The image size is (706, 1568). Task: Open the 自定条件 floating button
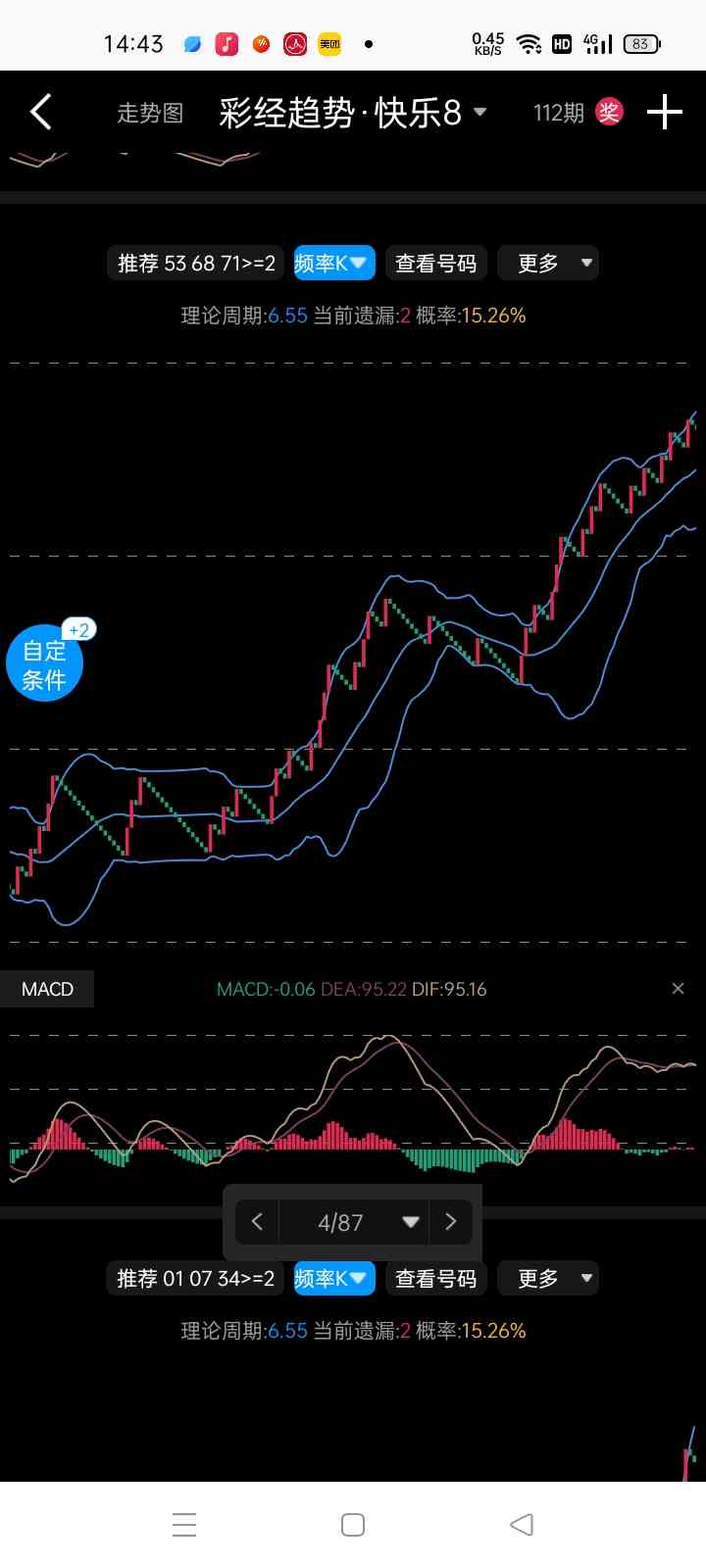45,664
